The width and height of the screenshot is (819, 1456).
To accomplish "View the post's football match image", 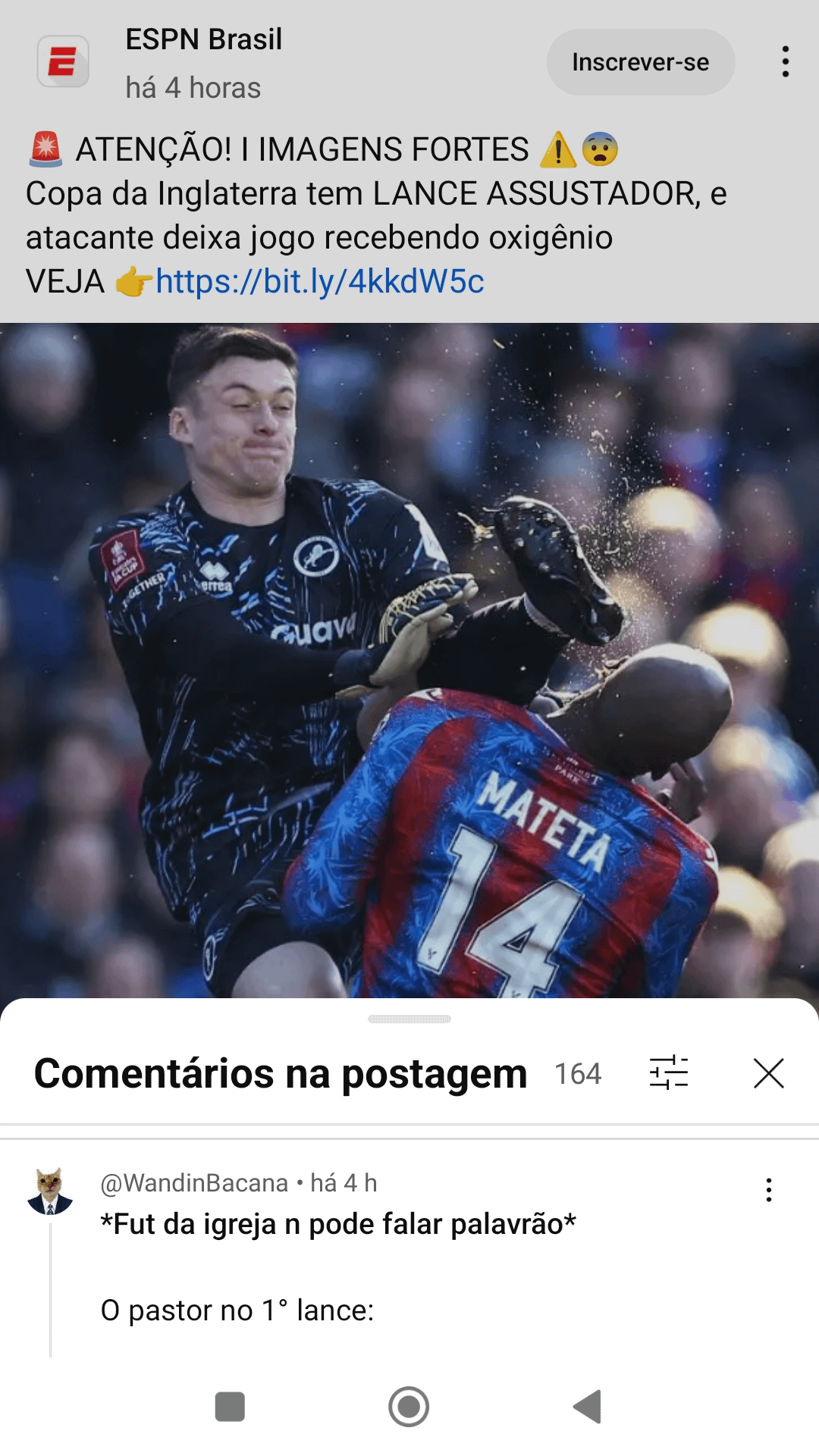I will point(409,659).
